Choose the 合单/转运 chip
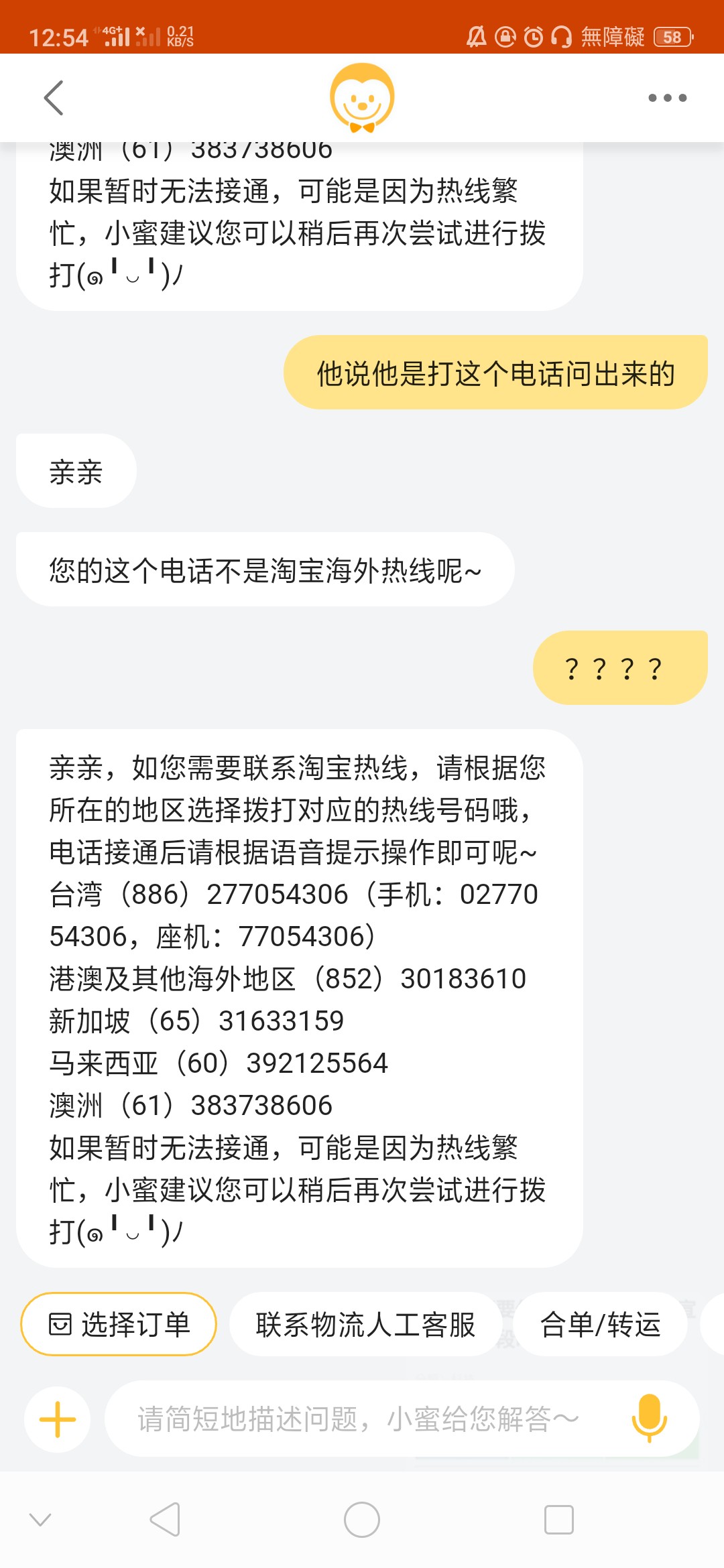 600,1324
